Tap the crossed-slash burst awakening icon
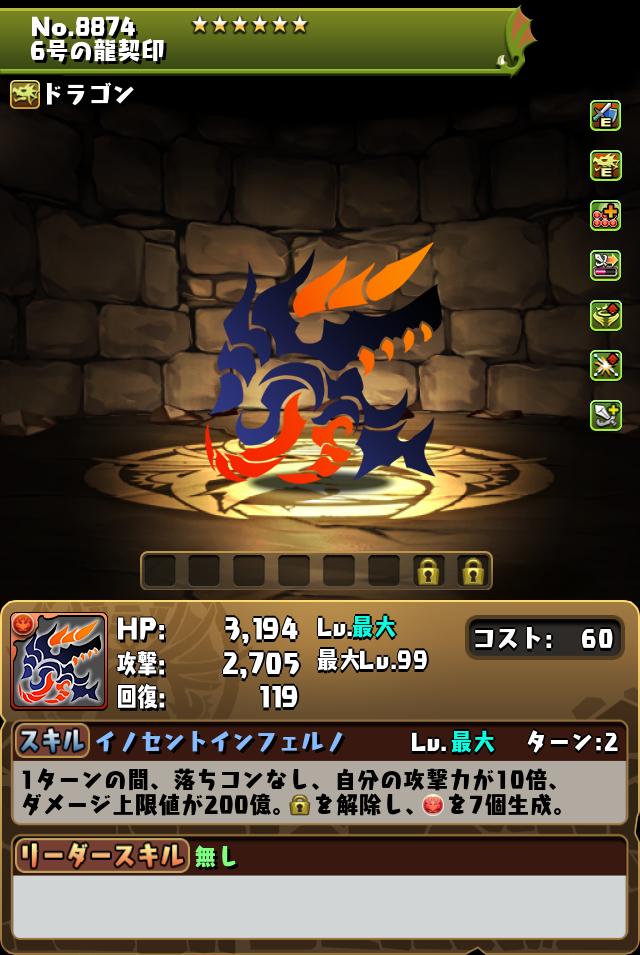Viewport: 640px width, 955px height. [x=606, y=365]
